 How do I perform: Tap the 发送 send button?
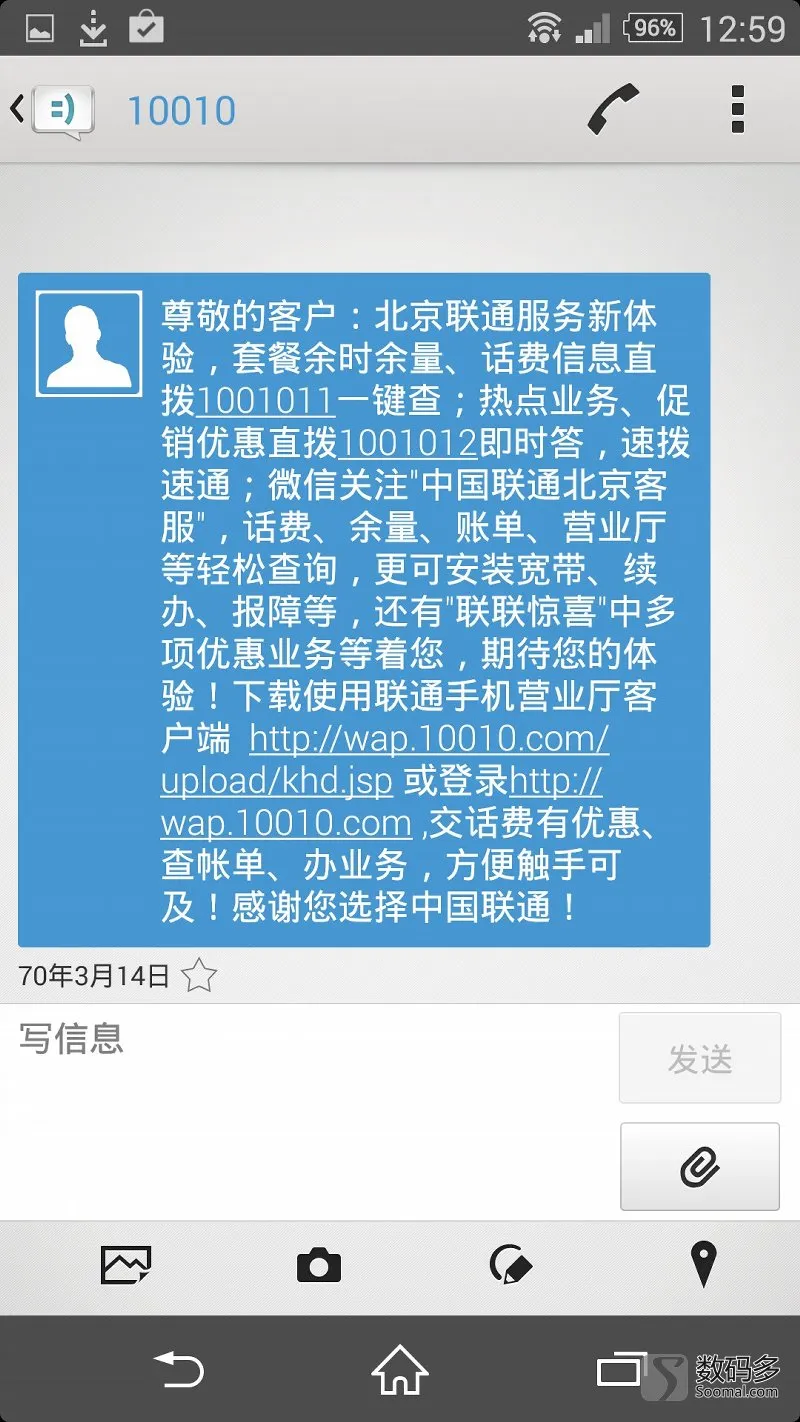699,1058
